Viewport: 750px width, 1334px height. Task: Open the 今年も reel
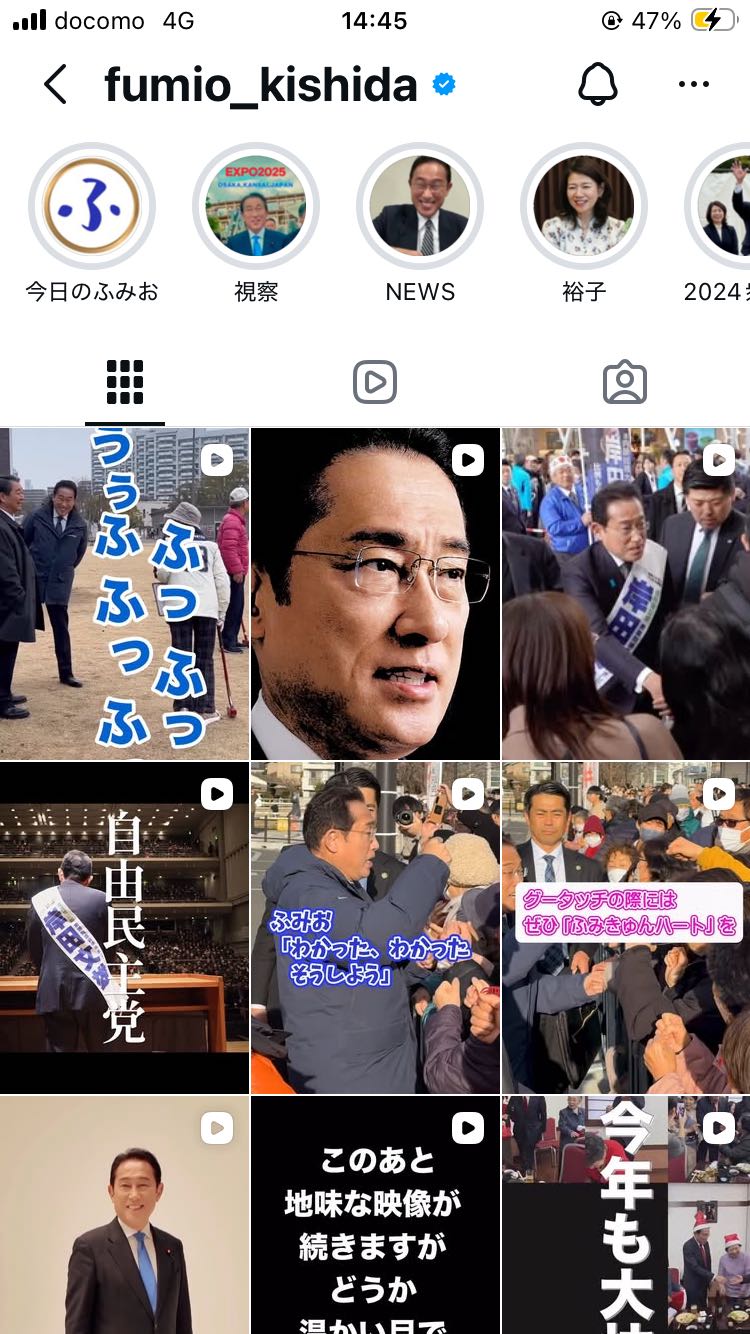click(x=626, y=1215)
